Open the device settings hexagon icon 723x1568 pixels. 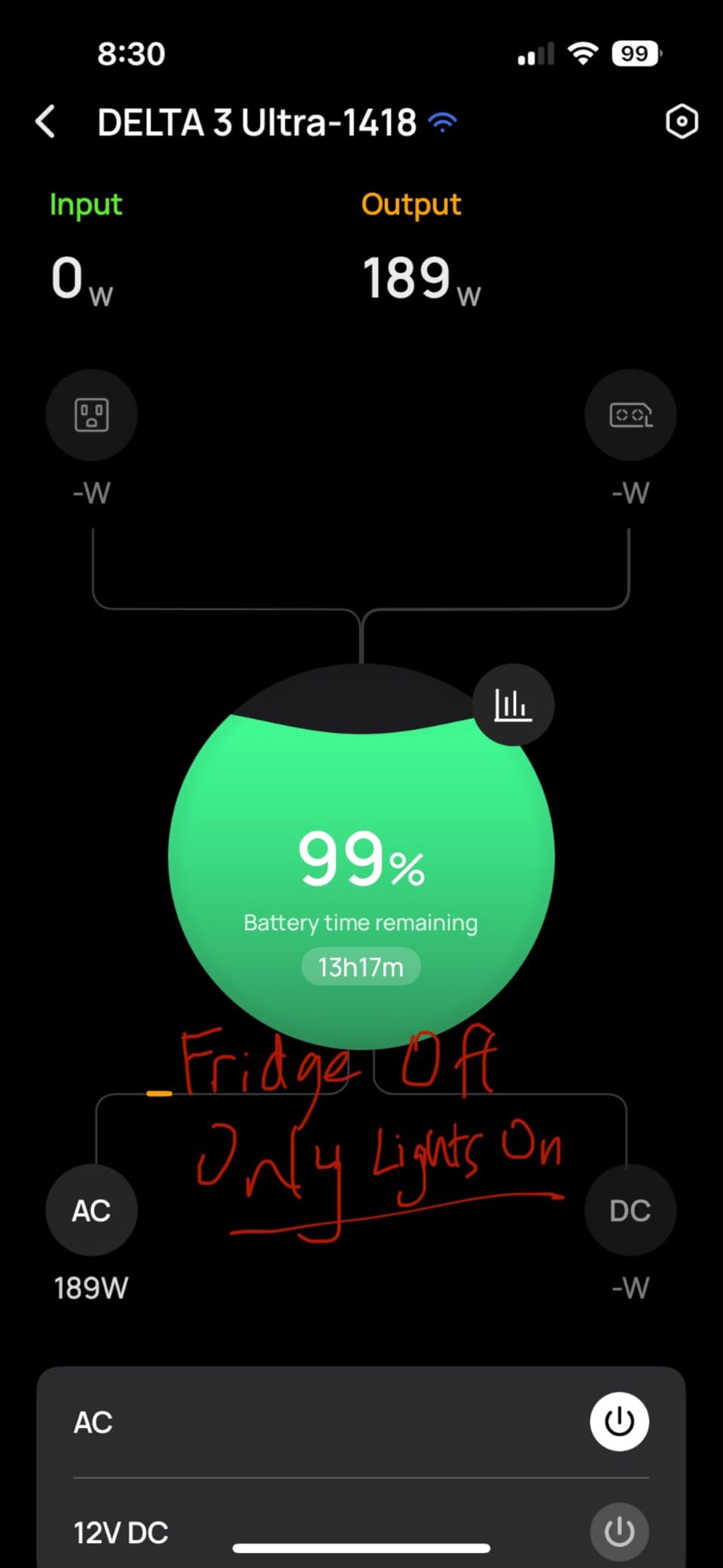pyautogui.click(x=682, y=122)
